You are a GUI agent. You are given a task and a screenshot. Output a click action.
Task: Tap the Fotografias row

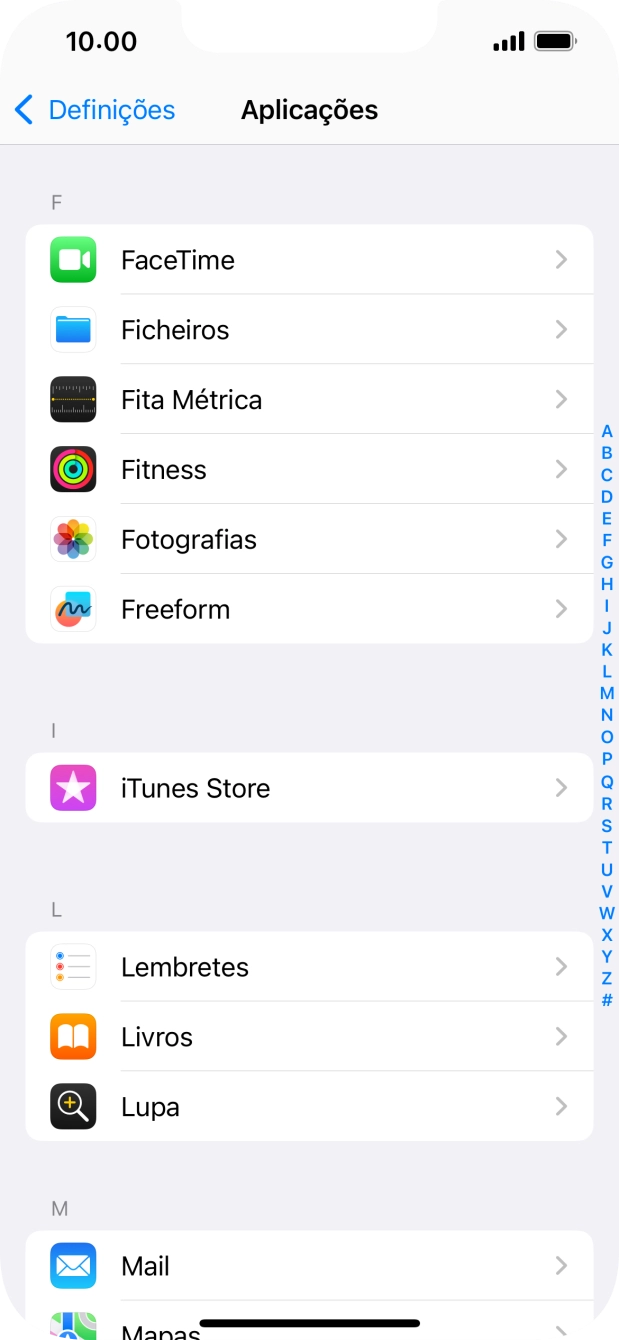click(309, 540)
